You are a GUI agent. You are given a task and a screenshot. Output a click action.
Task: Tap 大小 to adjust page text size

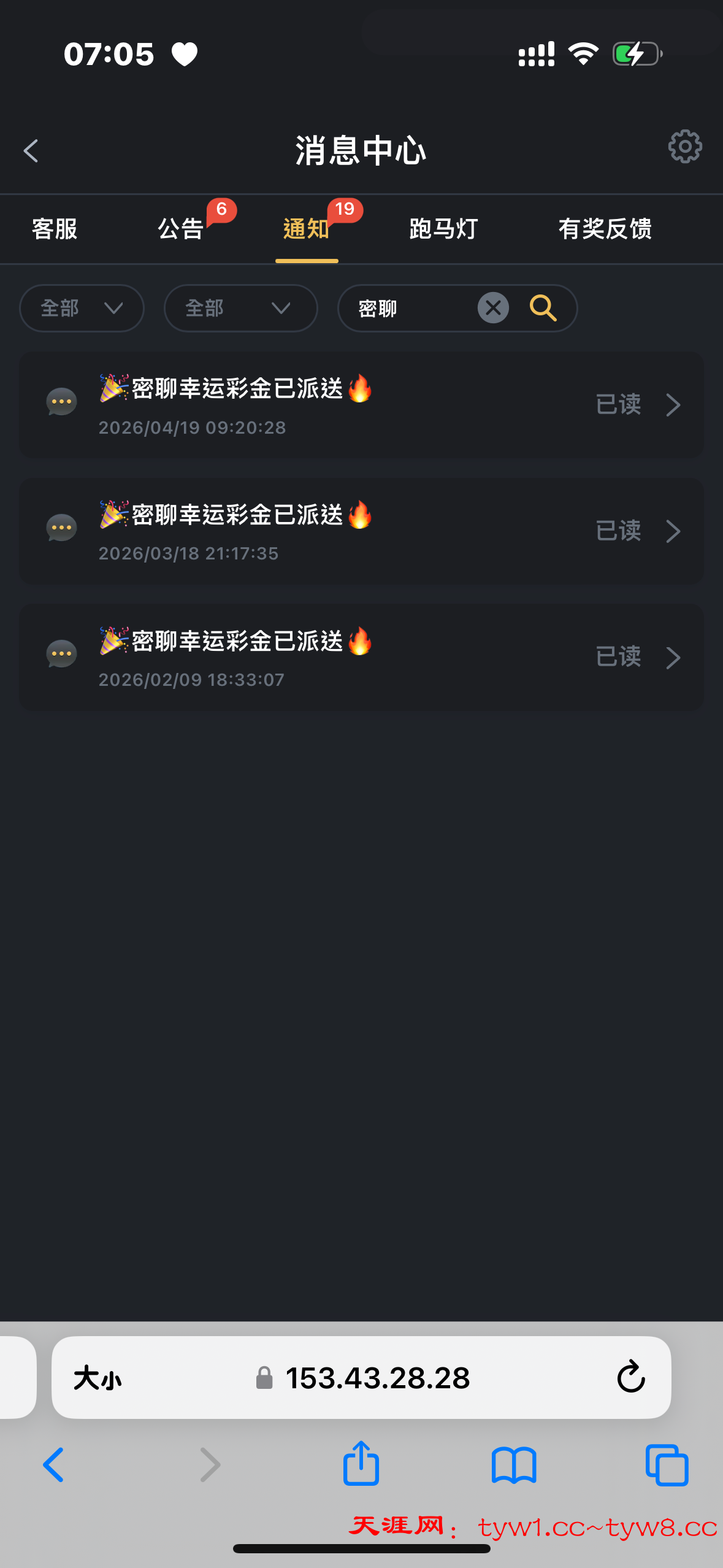click(98, 1377)
